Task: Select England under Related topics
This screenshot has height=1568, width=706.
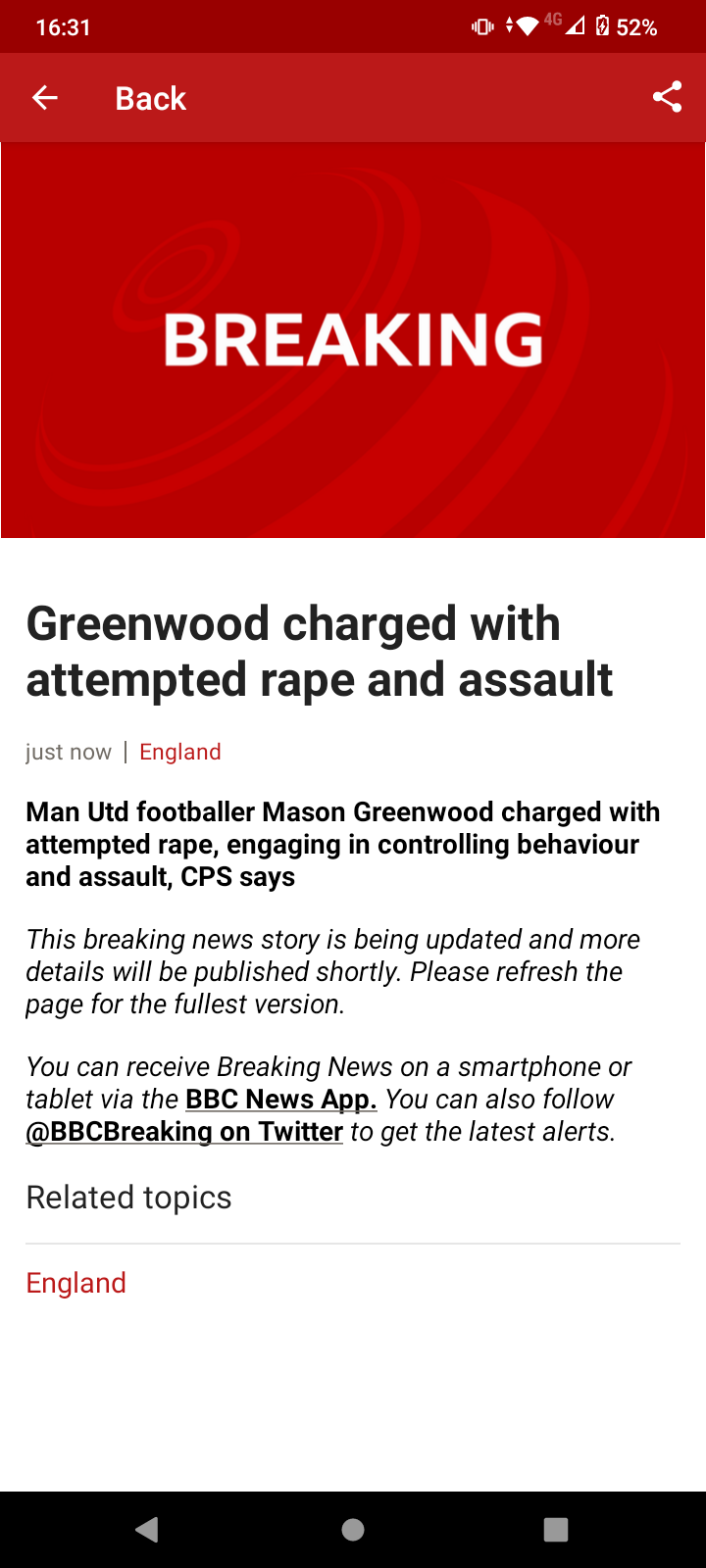Action: (x=76, y=1283)
